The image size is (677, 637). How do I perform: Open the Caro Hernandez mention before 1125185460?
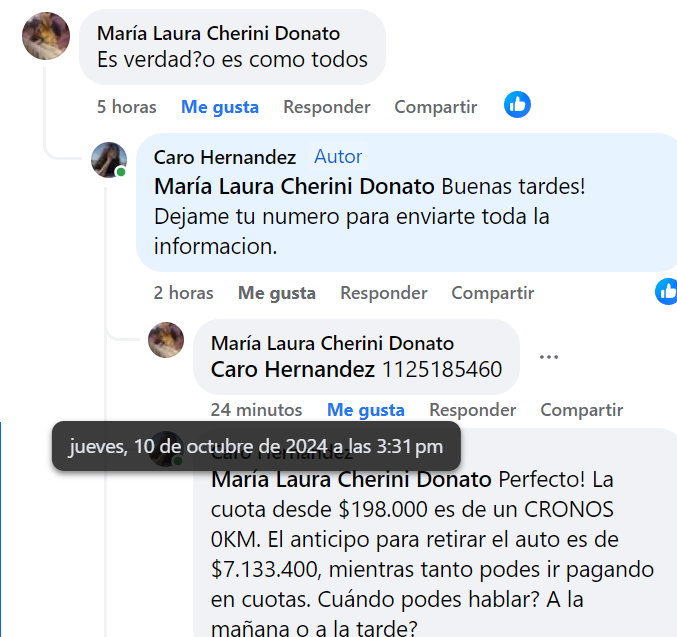(293, 370)
